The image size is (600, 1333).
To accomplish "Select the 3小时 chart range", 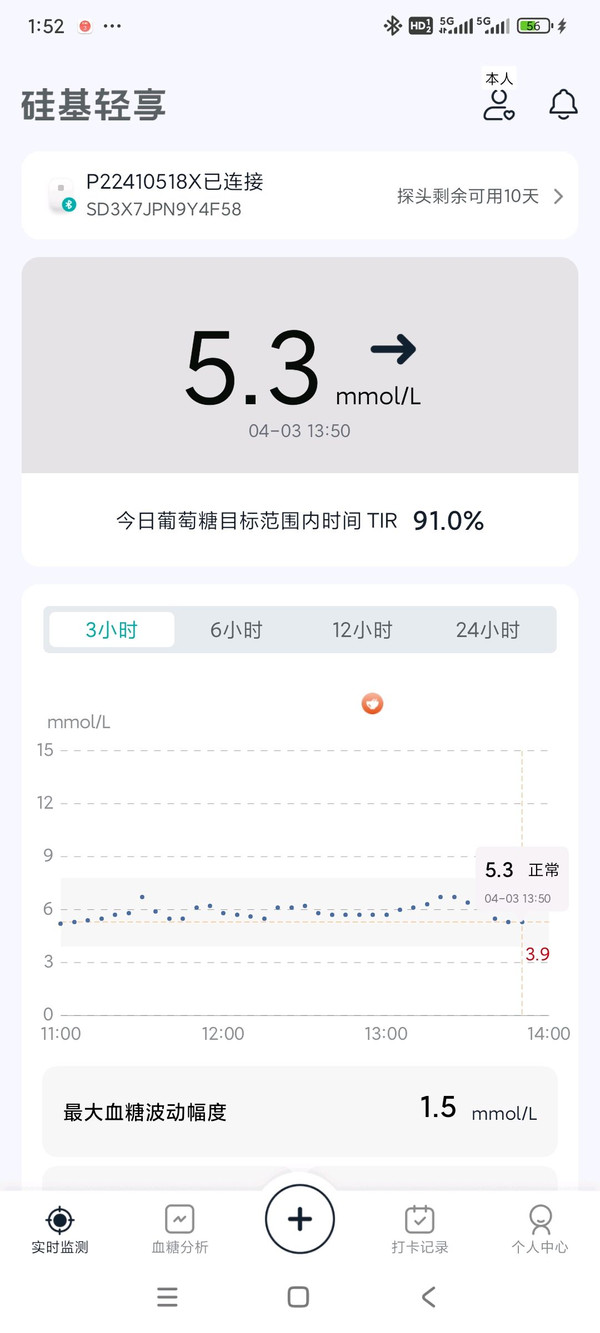I will pyautogui.click(x=112, y=630).
